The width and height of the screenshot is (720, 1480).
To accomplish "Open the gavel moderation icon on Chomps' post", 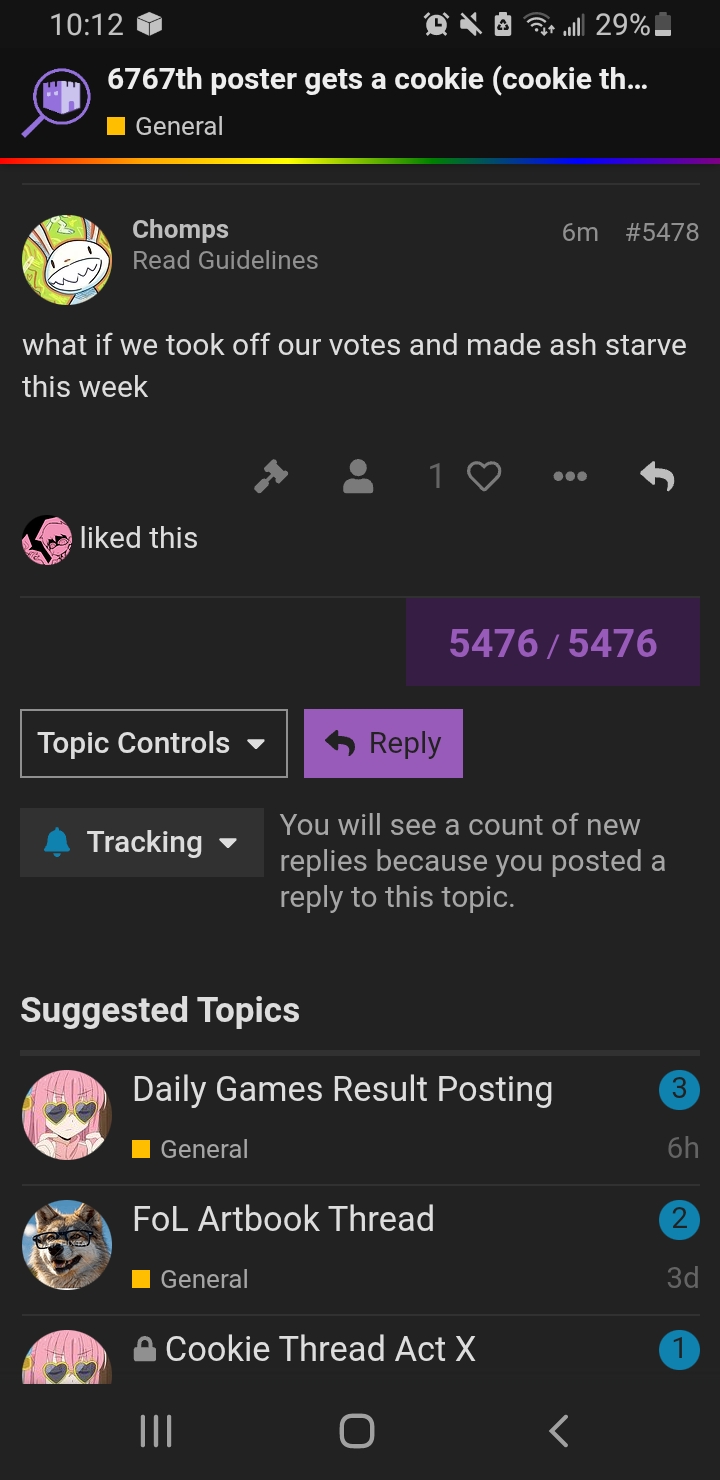I will pyautogui.click(x=271, y=477).
